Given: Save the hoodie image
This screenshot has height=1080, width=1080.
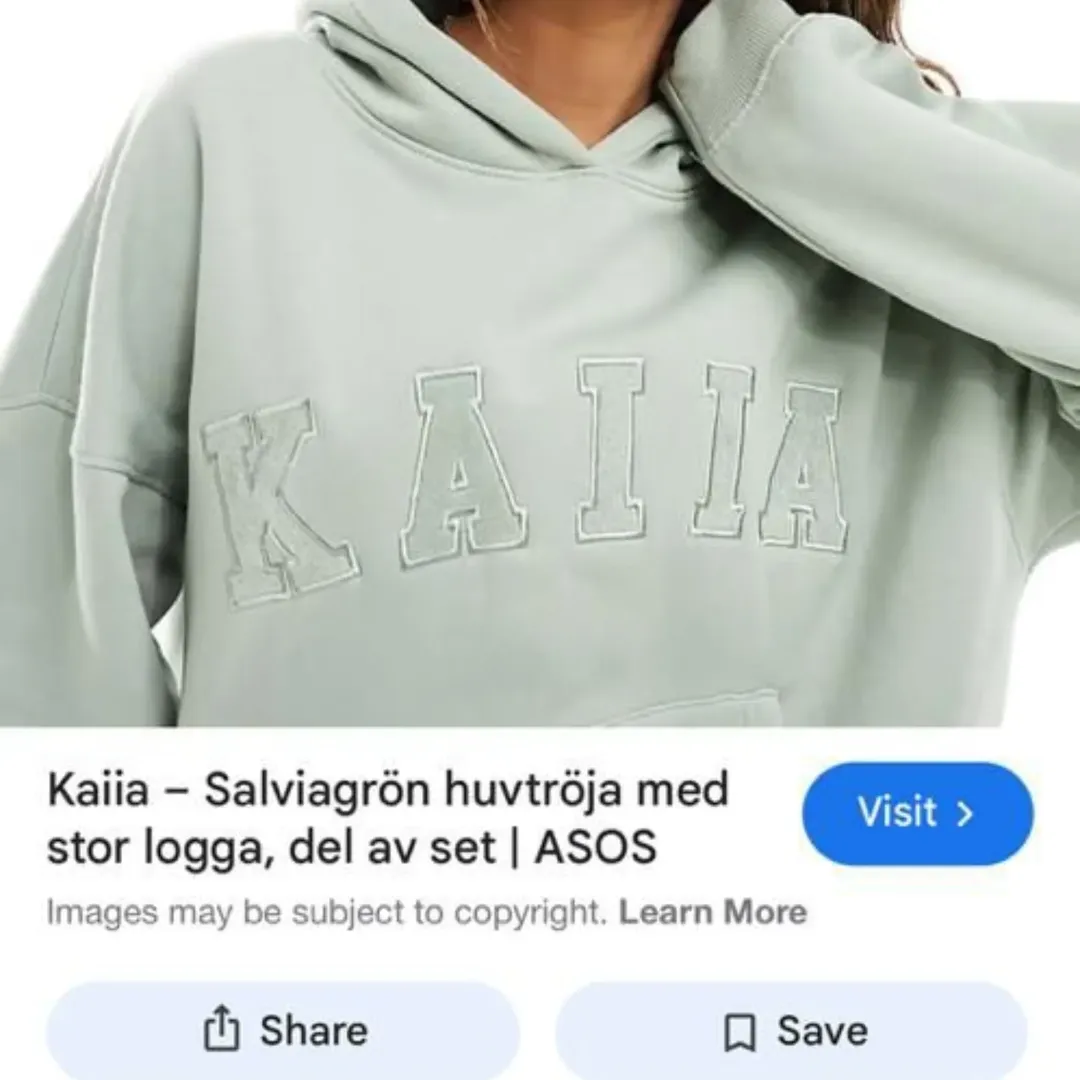Looking at the screenshot, I should (x=793, y=1030).
